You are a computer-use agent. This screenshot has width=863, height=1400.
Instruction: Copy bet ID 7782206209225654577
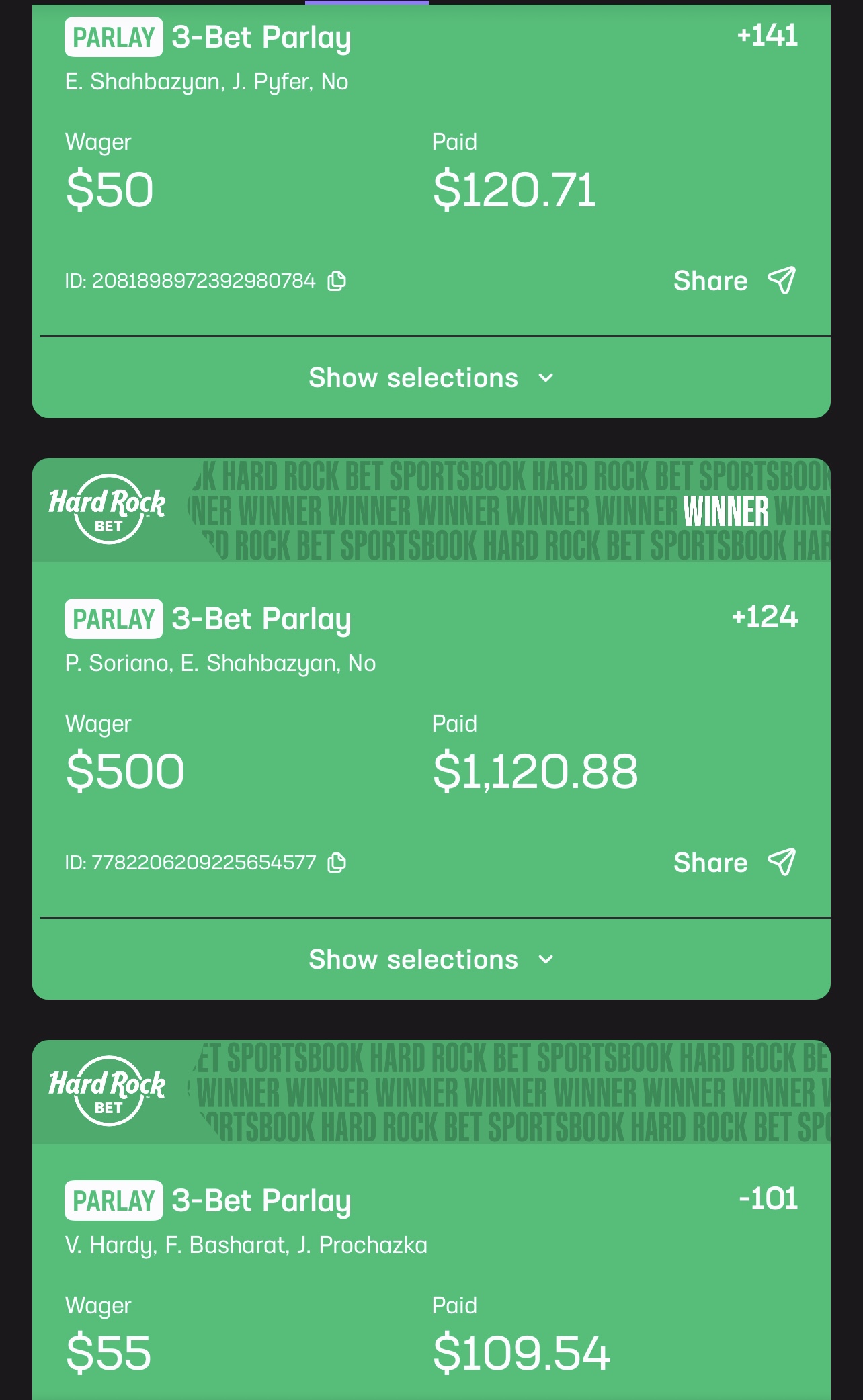pos(337,863)
